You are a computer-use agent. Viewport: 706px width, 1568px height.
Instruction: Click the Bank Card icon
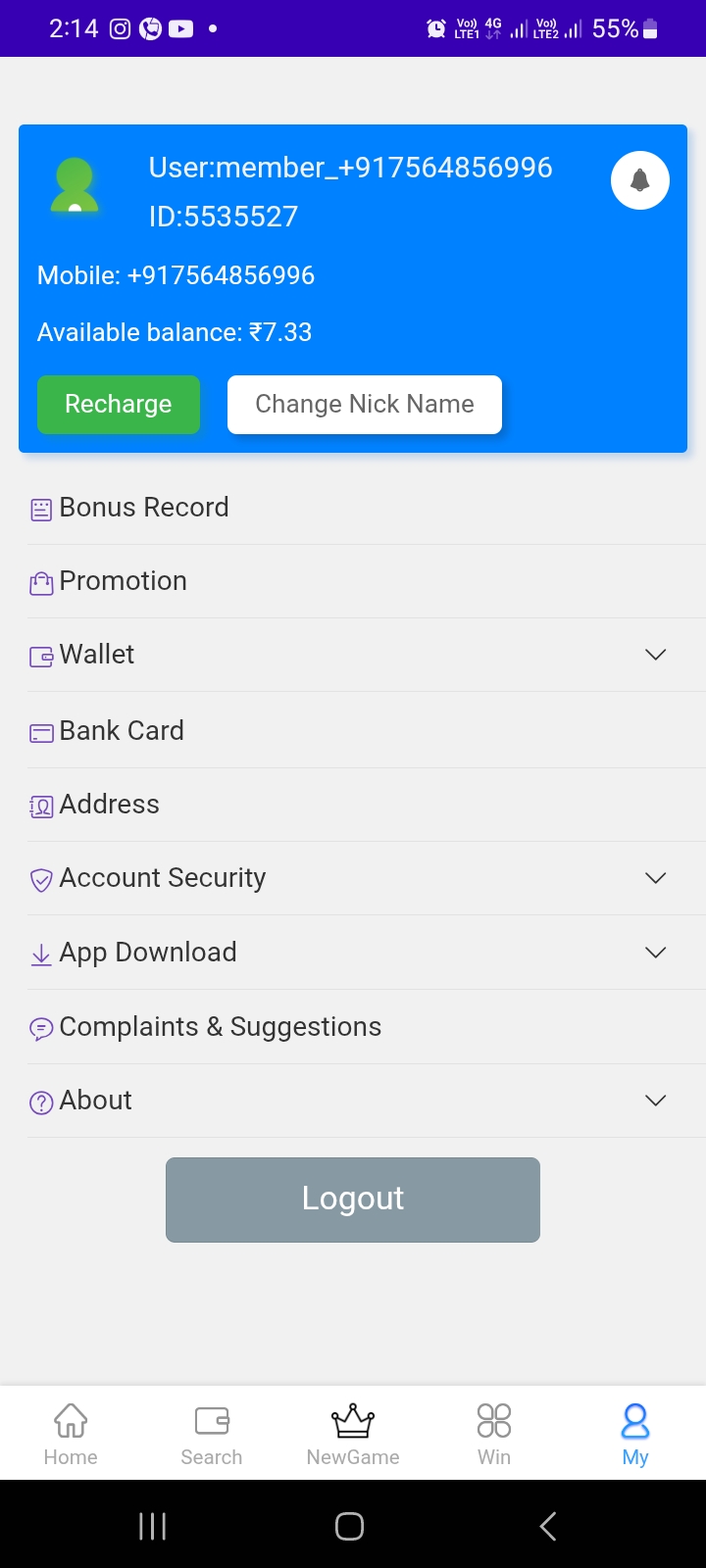coord(40,732)
